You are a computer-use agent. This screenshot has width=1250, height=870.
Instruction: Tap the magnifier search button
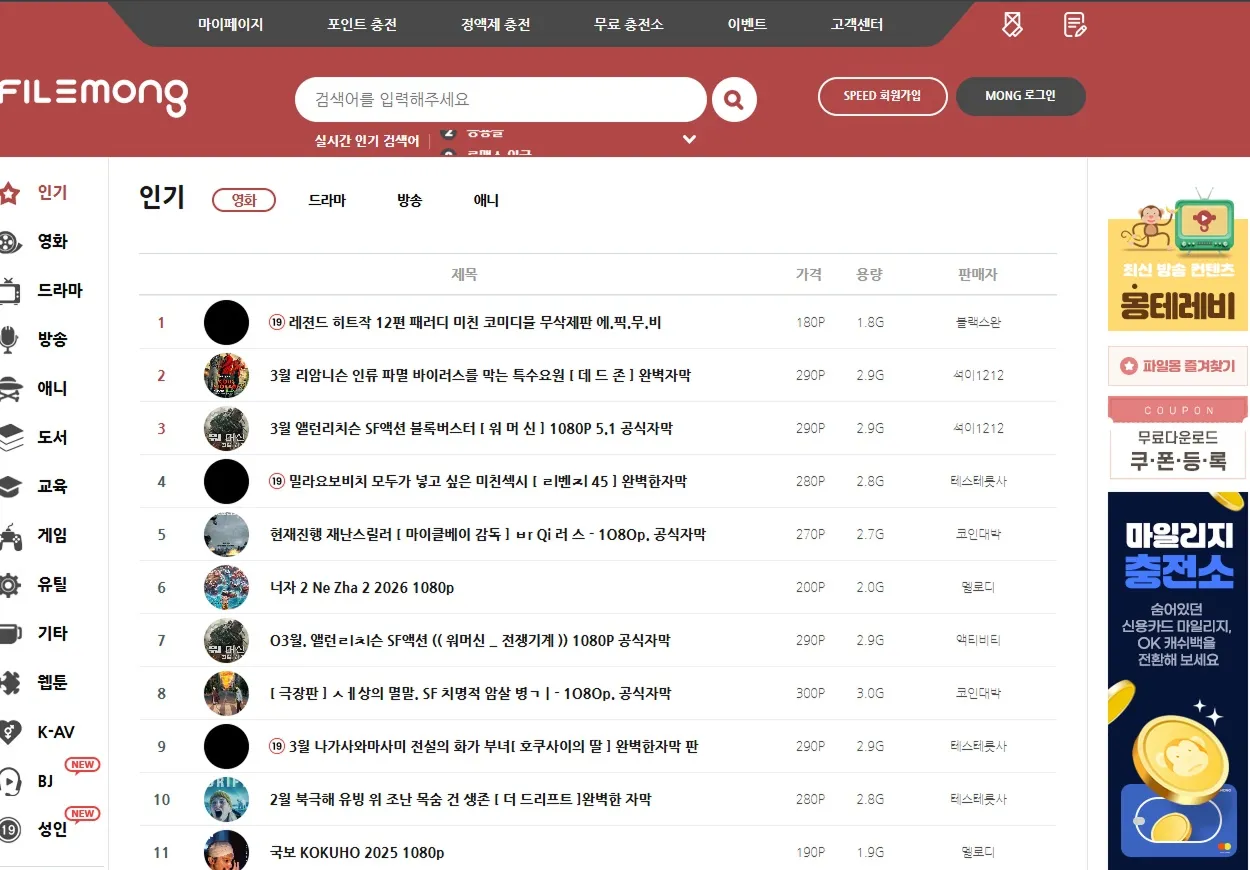[734, 99]
